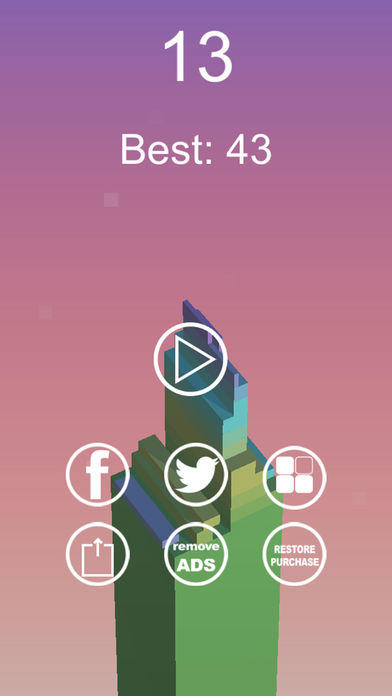Tweet your score via Twitter icon
Screen dimensions: 392x696
click(x=196, y=475)
